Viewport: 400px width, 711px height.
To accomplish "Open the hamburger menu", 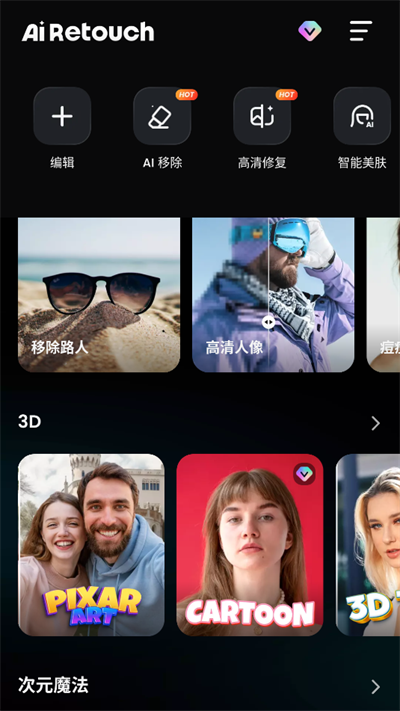I will (x=361, y=31).
